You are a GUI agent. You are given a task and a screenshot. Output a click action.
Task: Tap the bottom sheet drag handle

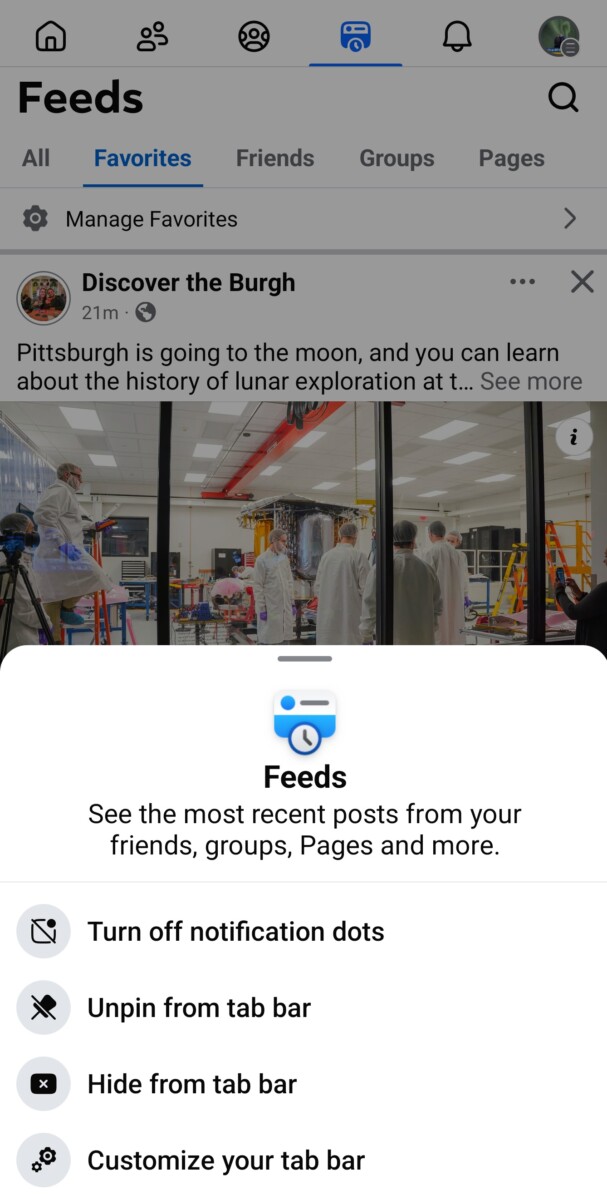304,659
